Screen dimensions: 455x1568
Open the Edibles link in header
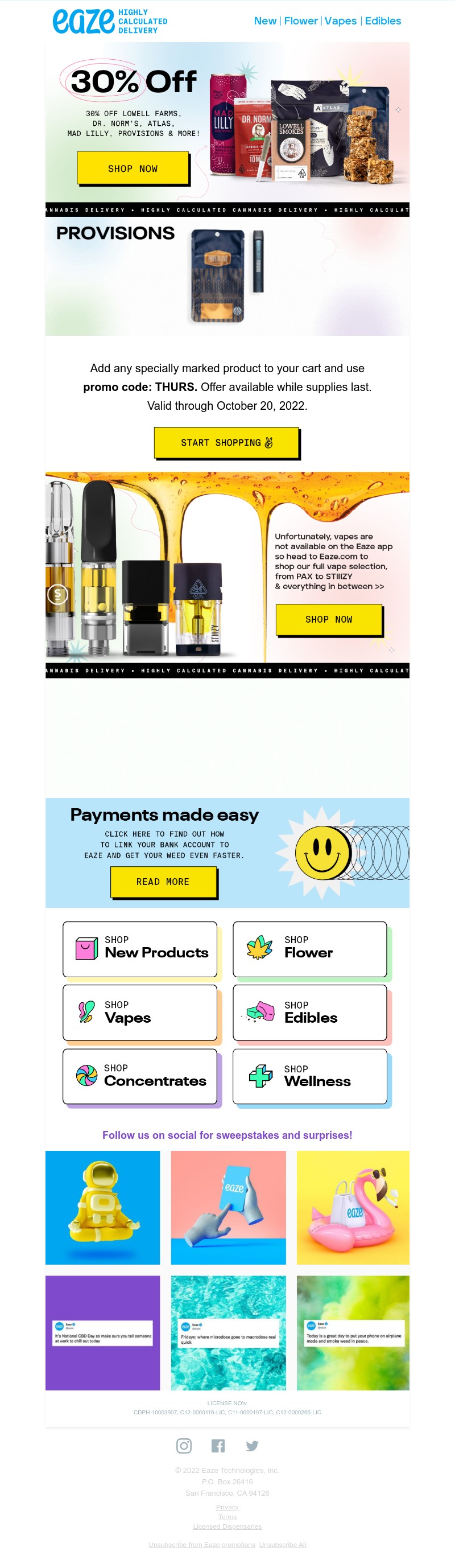(383, 20)
